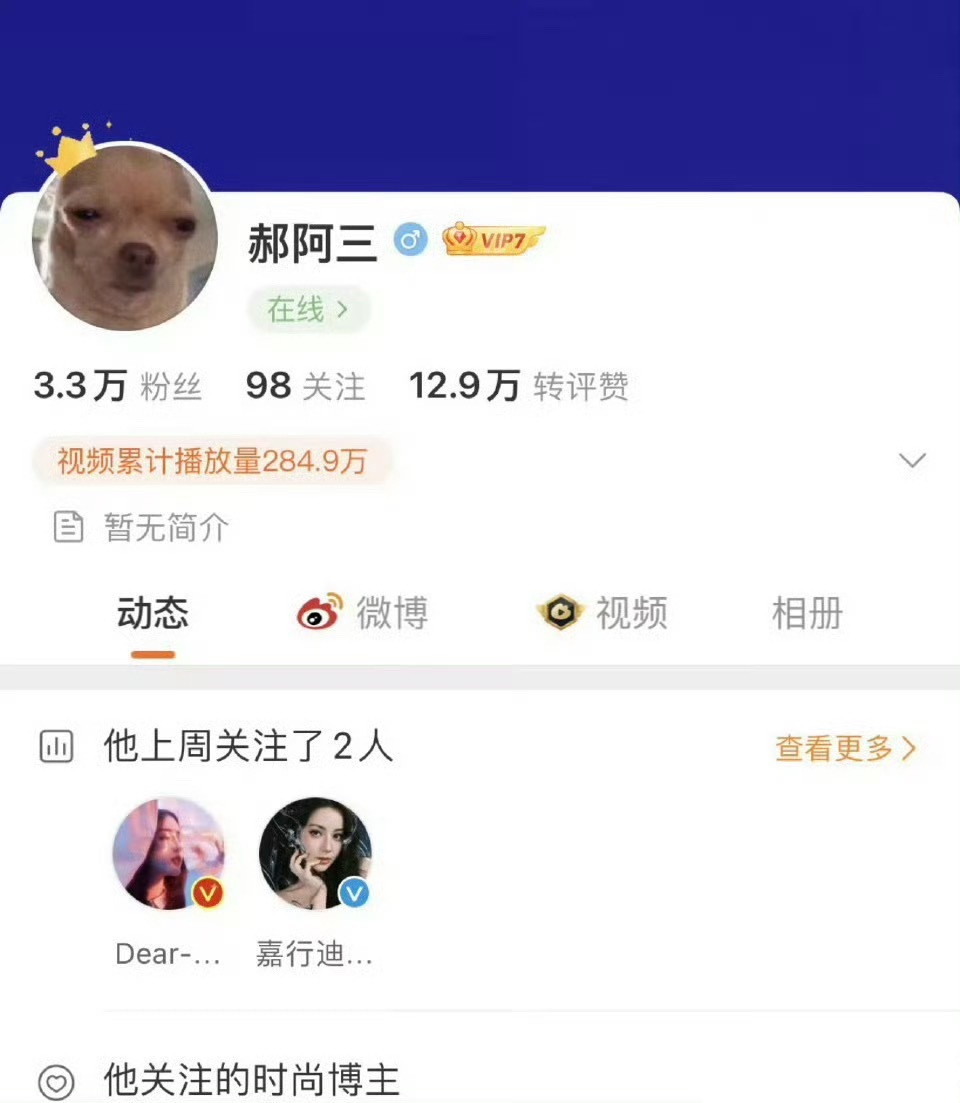Open the dog profile avatar photo
960x1103 pixels.
coord(125,242)
